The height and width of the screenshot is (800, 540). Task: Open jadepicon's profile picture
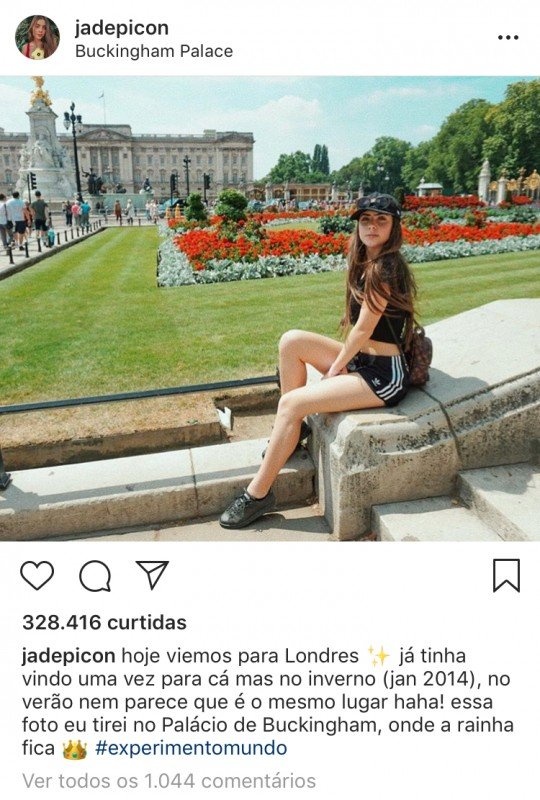pos(38,38)
